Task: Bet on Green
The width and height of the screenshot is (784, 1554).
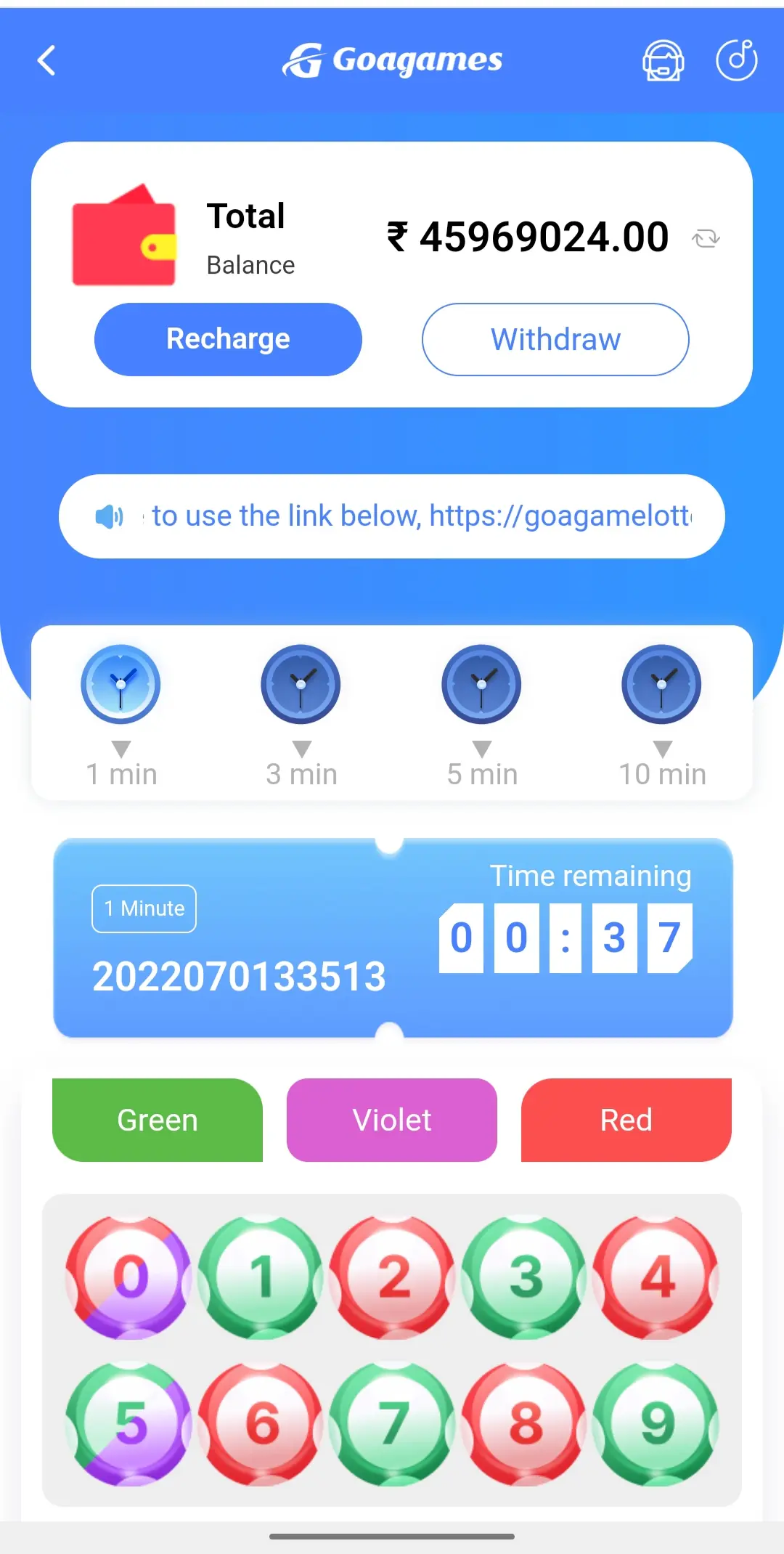Action: [158, 1120]
